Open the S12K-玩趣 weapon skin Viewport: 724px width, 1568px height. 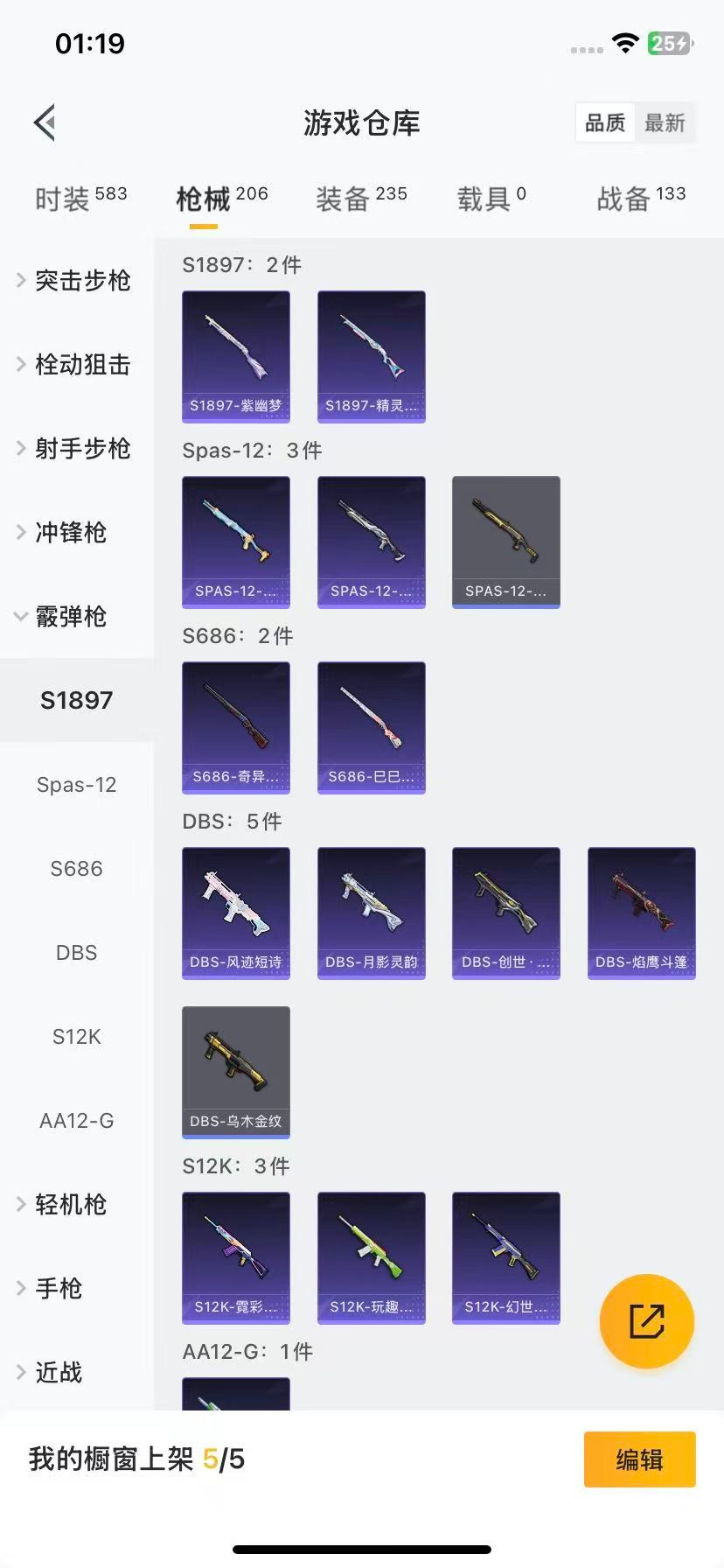[371, 1257]
